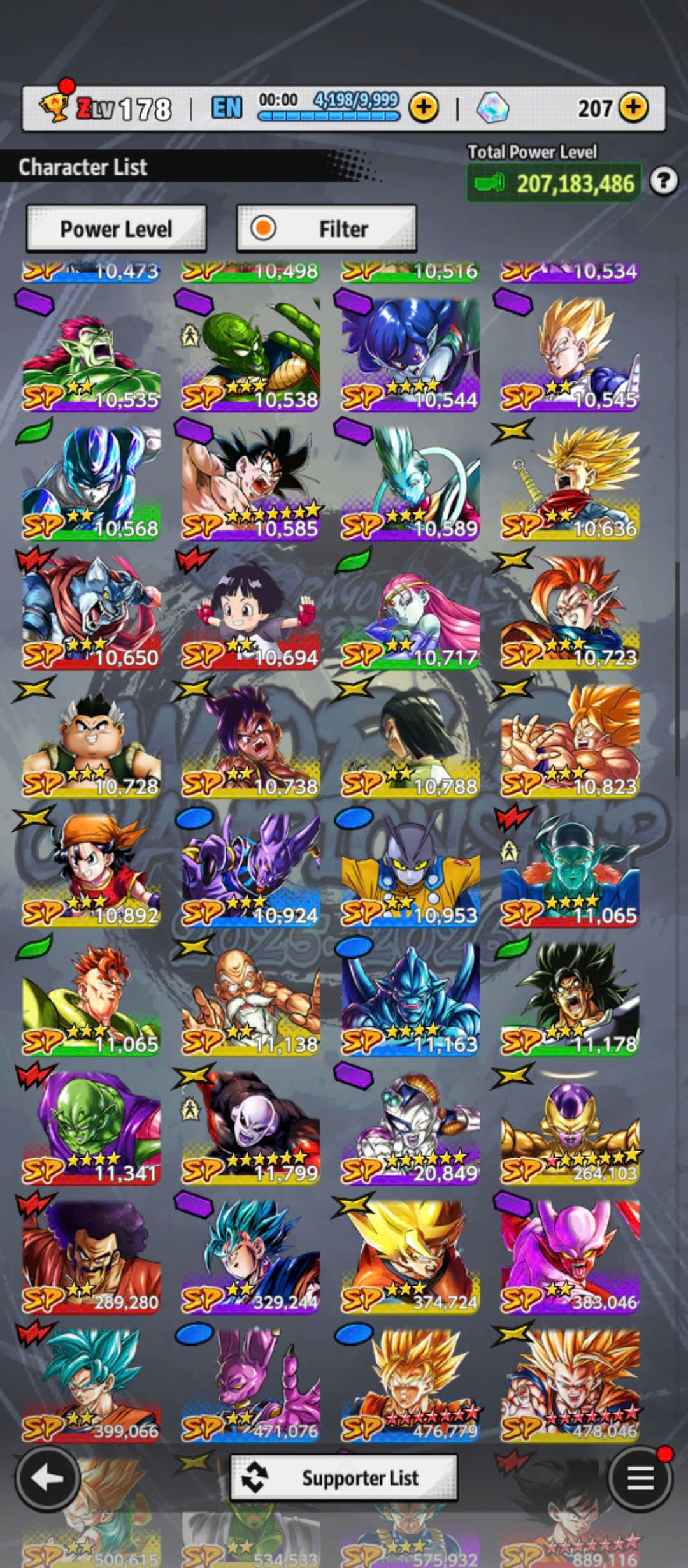View the character with power 478,046
Image resolution: width=688 pixels, height=1568 pixels.
click(x=570, y=1384)
